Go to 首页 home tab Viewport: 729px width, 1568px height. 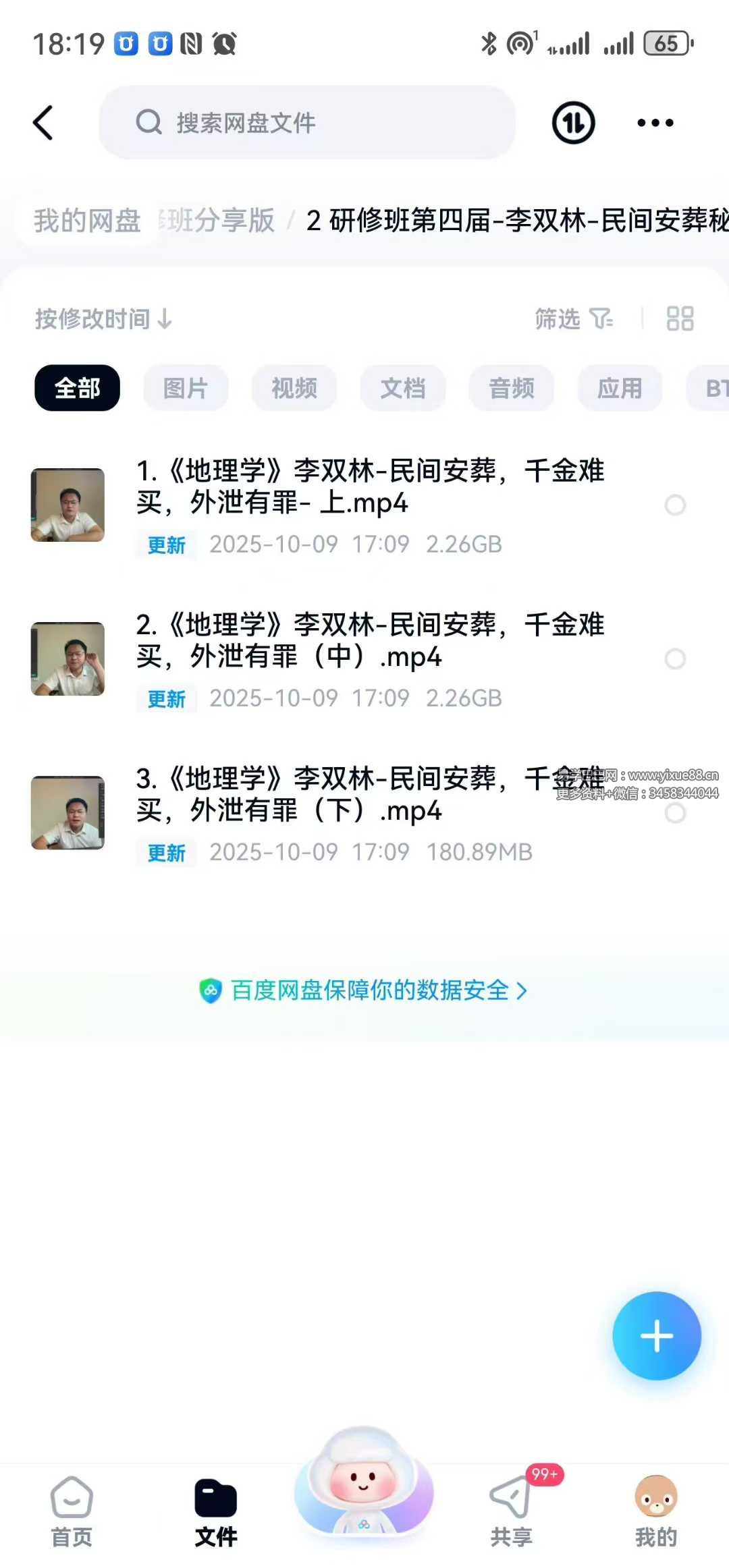coord(70,1511)
